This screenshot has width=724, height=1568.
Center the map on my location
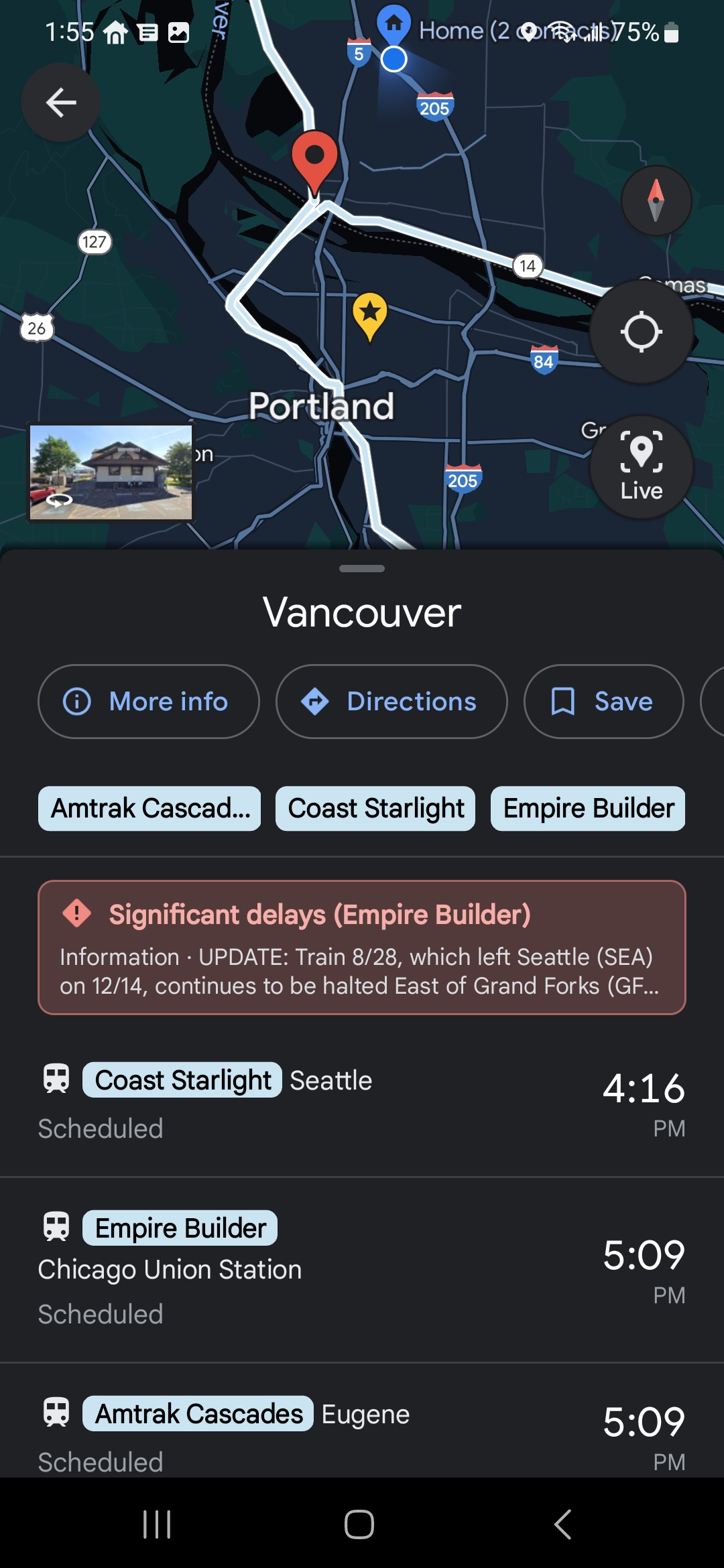click(x=641, y=332)
